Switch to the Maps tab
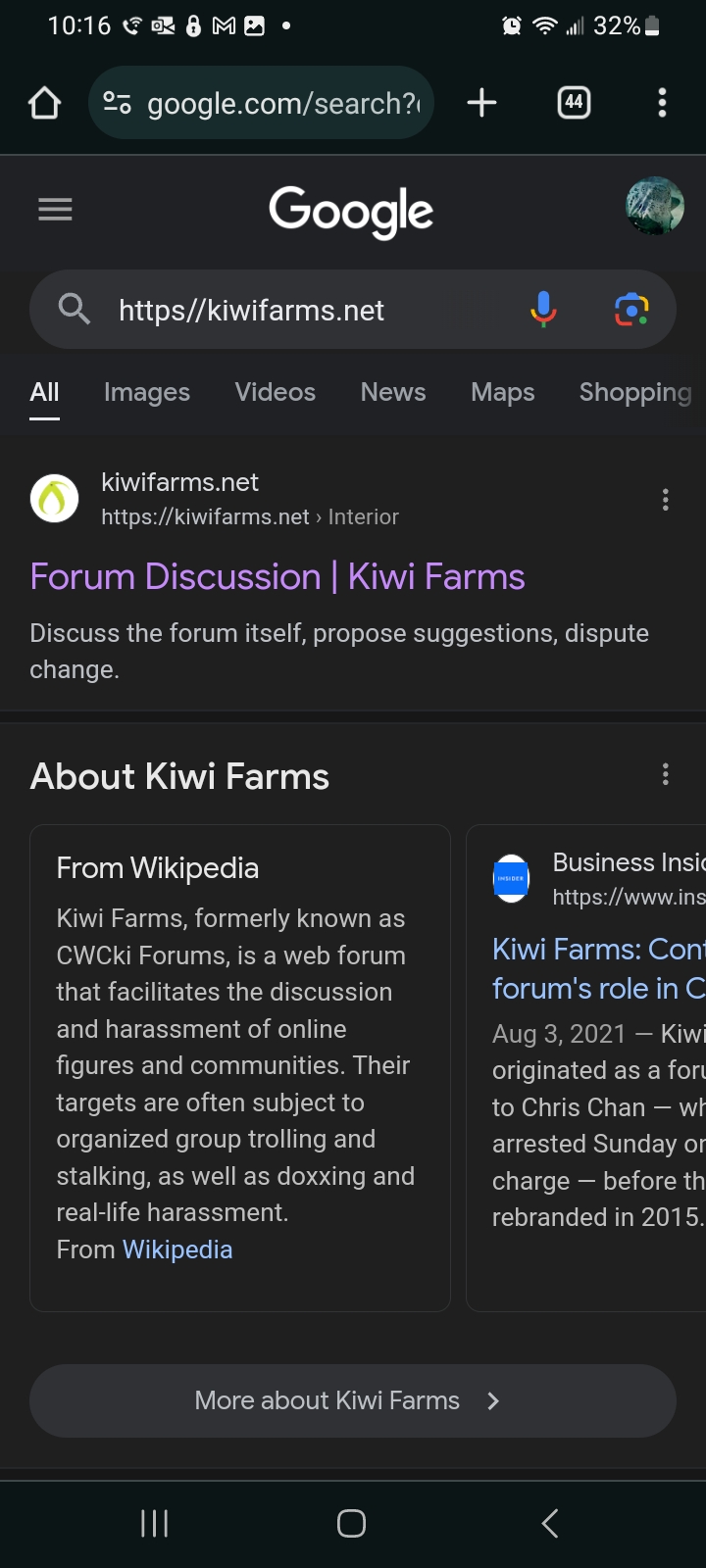The width and height of the screenshot is (706, 1568). point(503,392)
